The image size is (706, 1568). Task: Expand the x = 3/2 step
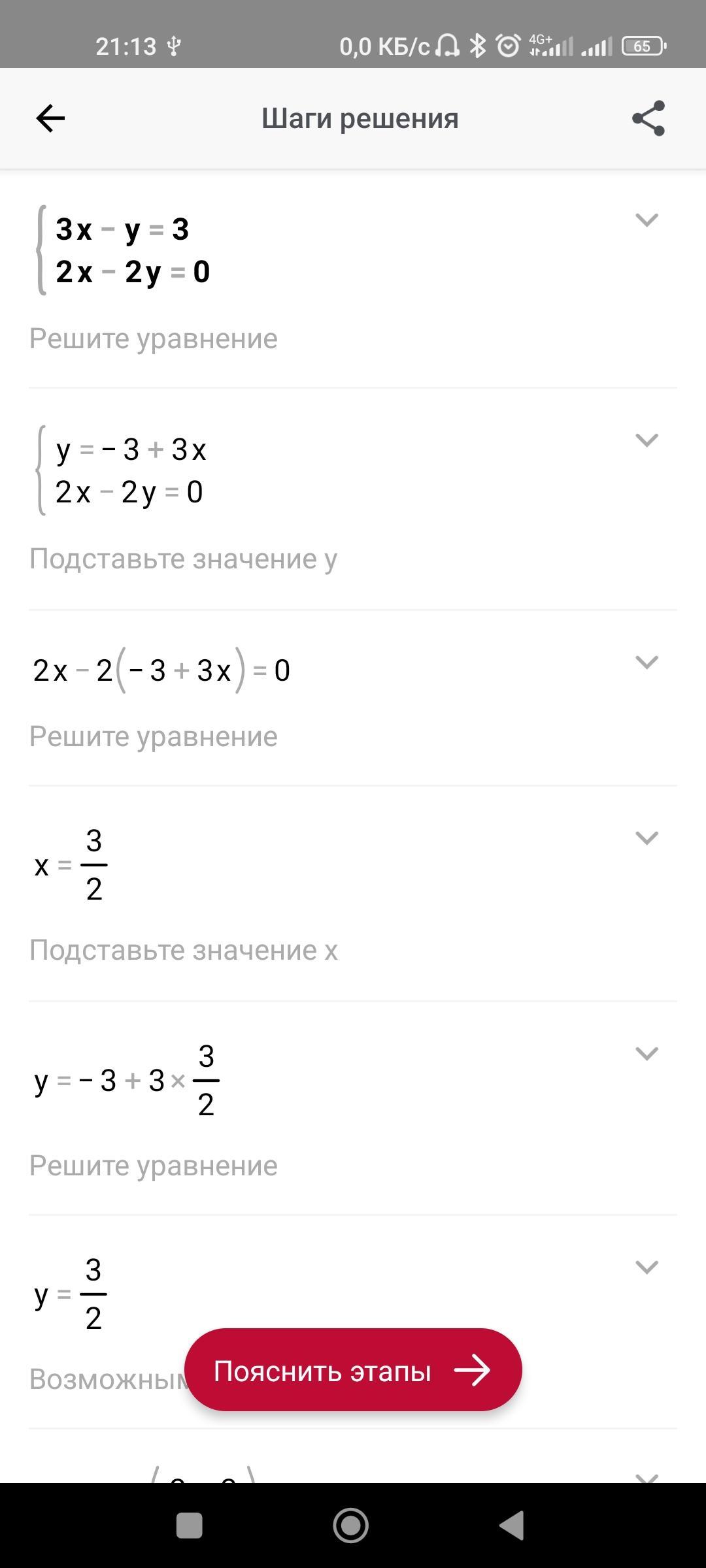[x=647, y=838]
